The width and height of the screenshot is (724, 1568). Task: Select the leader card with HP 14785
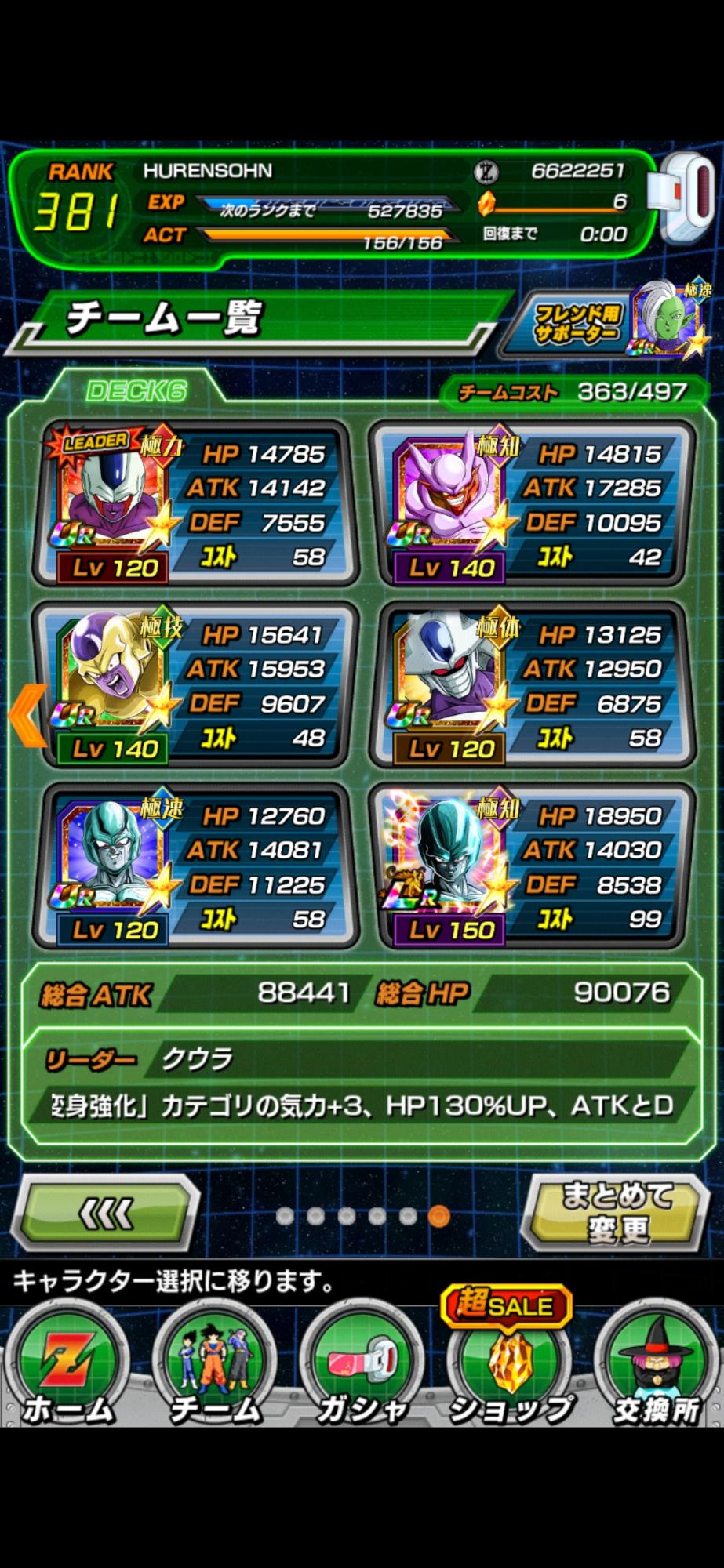click(195, 504)
